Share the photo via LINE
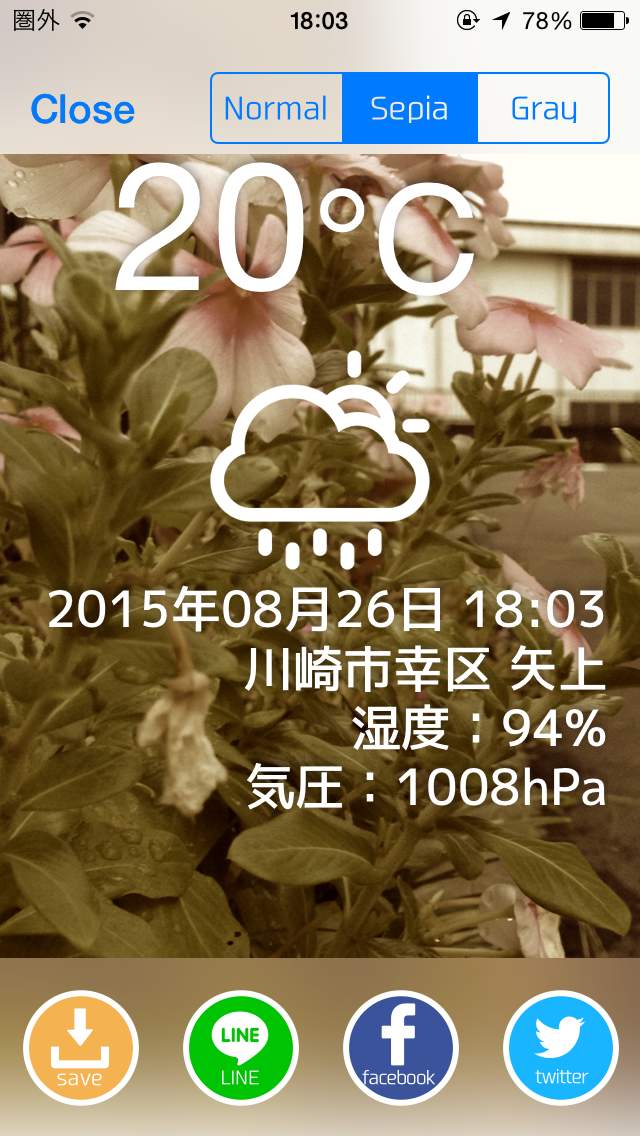 tap(240, 1047)
